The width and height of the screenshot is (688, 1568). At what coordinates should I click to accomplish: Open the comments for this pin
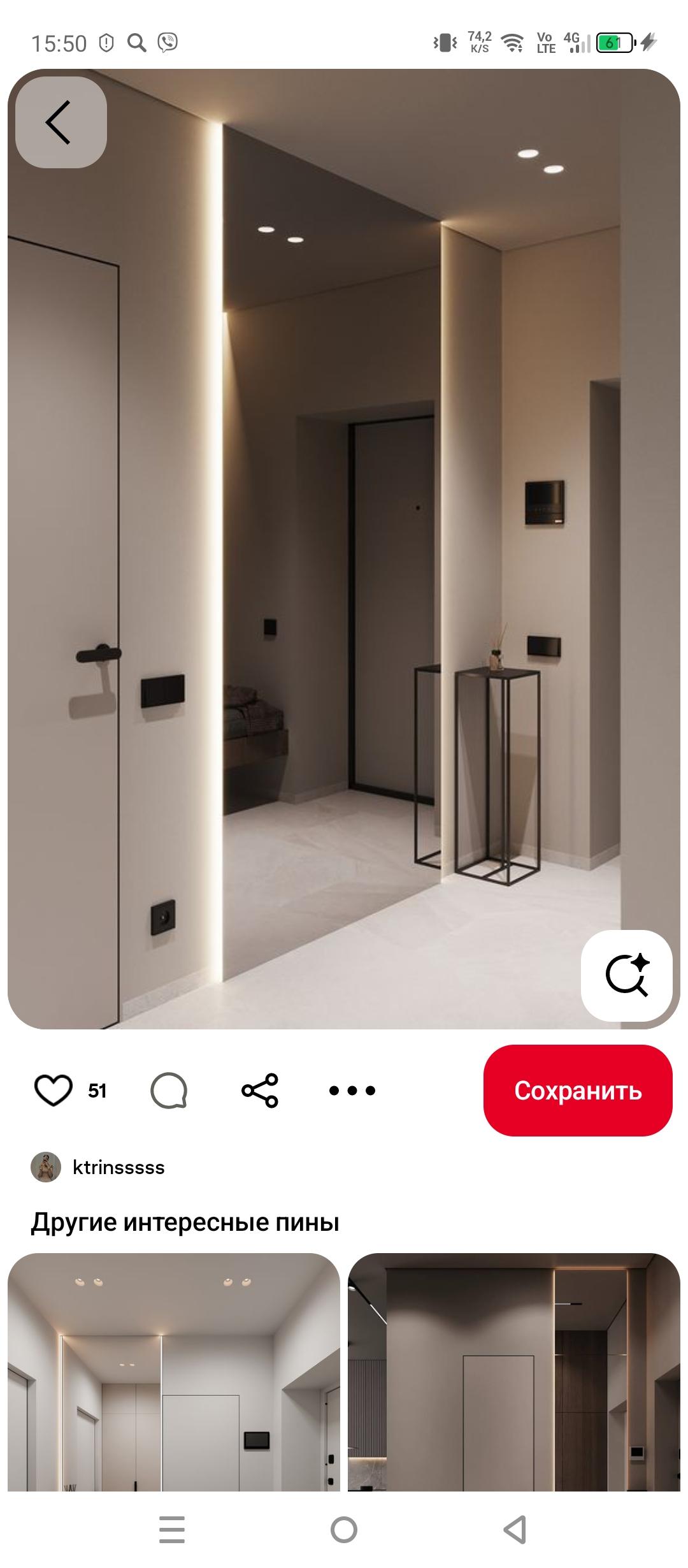click(x=169, y=1090)
